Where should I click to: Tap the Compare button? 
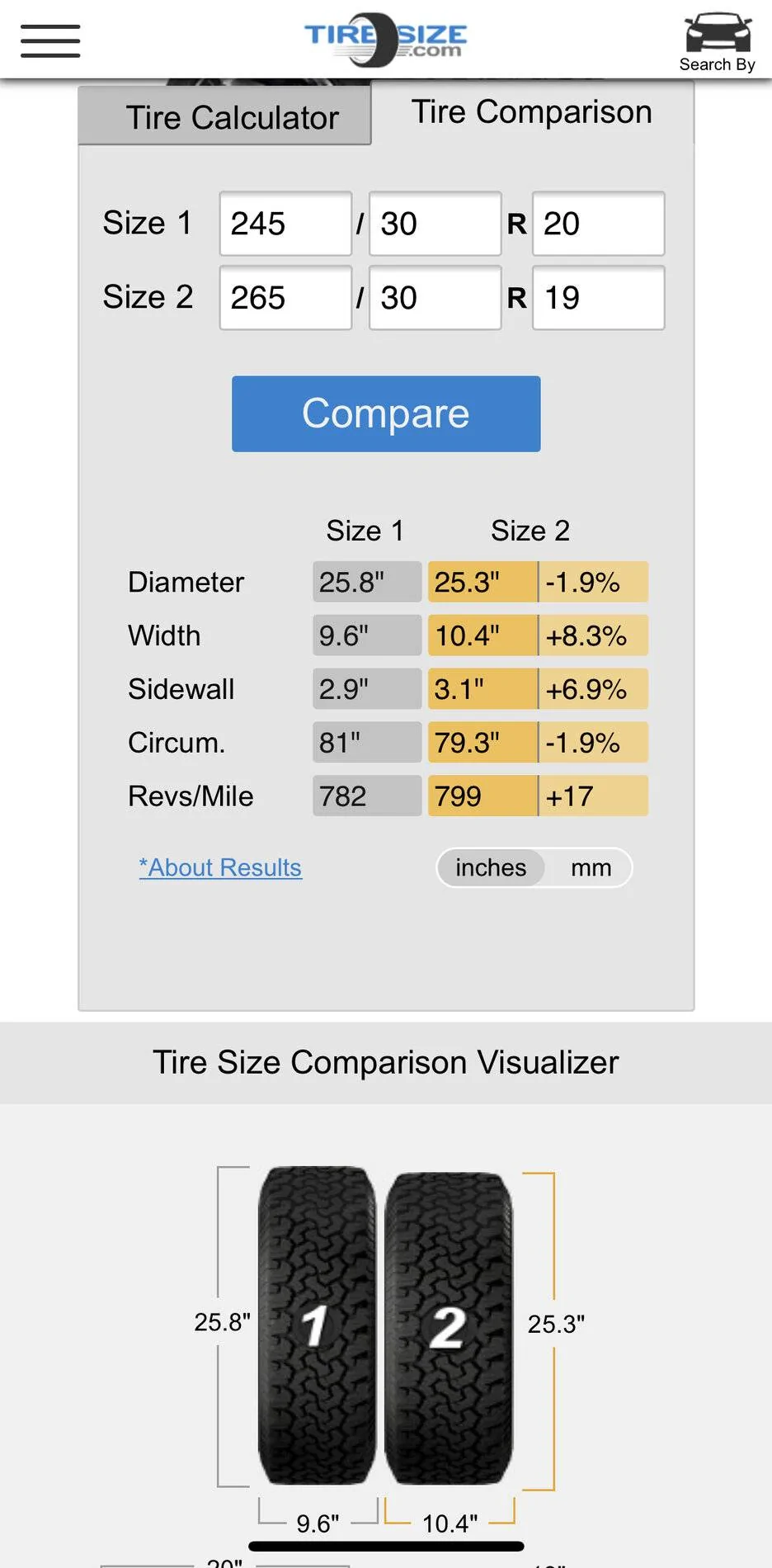point(386,413)
